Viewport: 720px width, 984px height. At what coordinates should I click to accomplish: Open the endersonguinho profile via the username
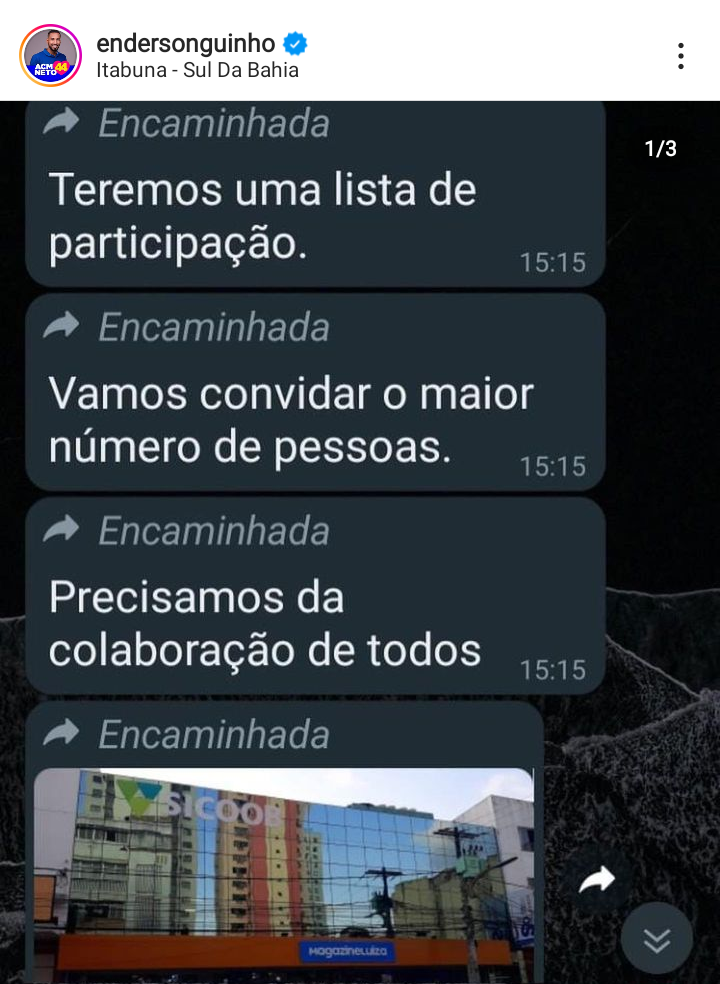tap(185, 43)
